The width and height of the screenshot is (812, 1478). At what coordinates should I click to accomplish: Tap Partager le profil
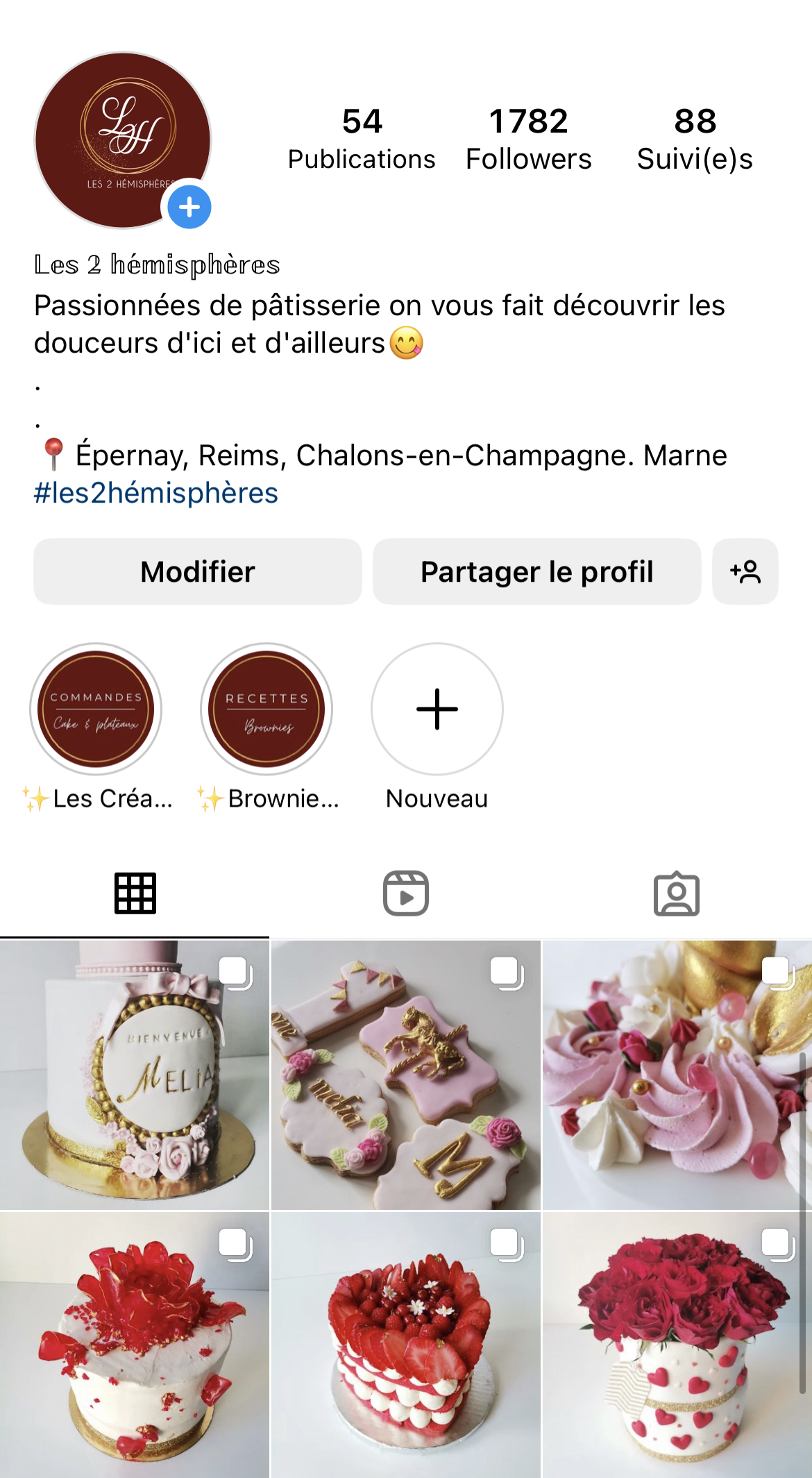536,571
